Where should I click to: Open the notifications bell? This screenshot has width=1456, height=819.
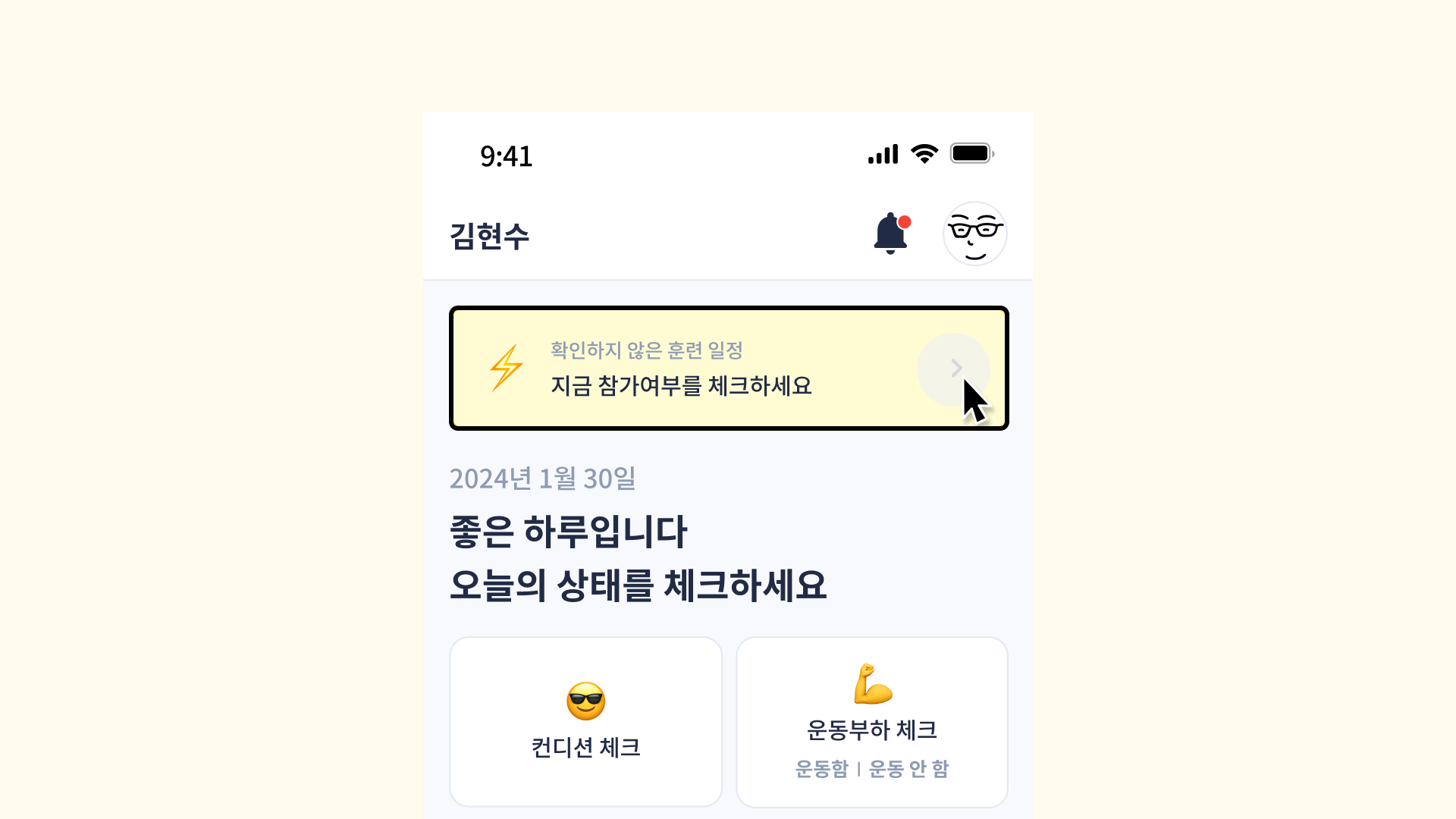tap(891, 234)
